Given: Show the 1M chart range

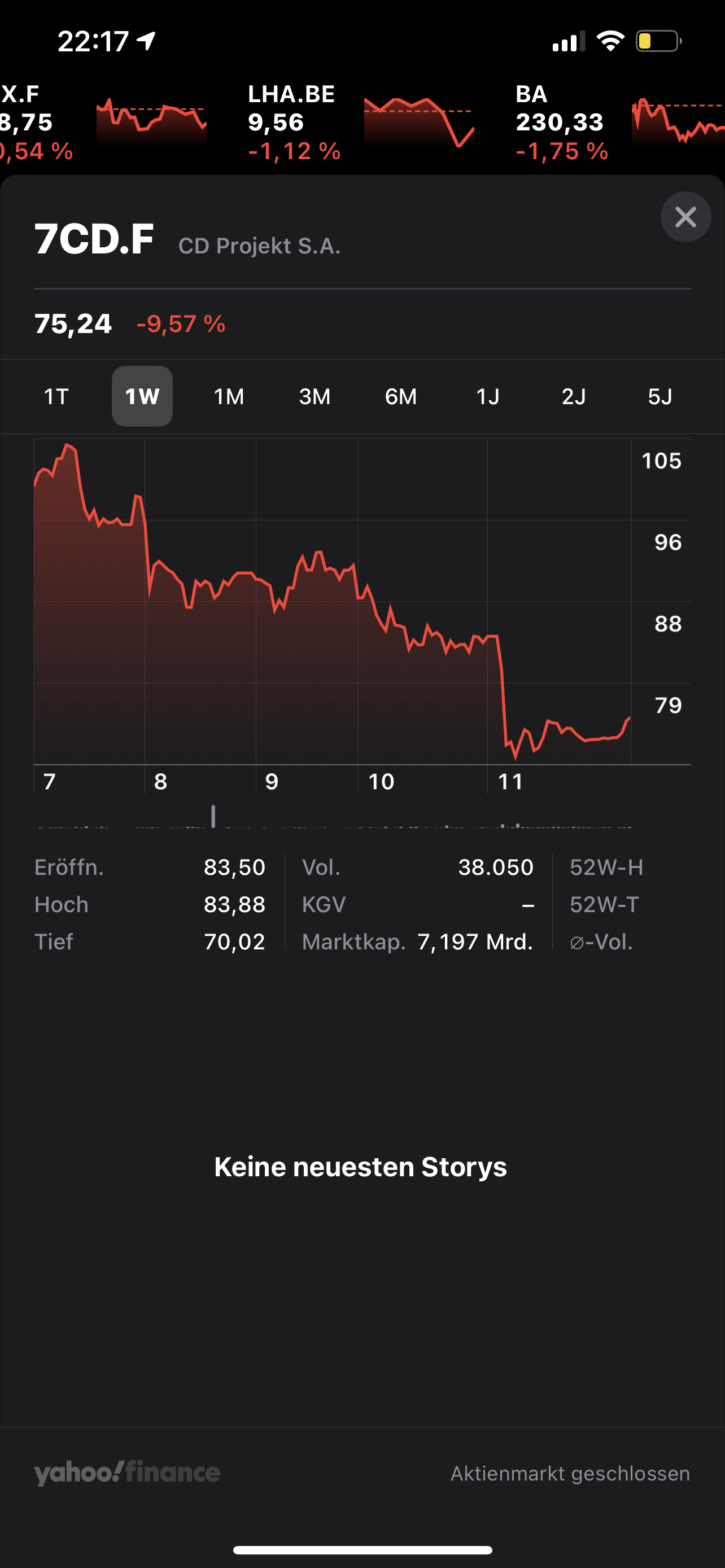Looking at the screenshot, I should pos(228,397).
